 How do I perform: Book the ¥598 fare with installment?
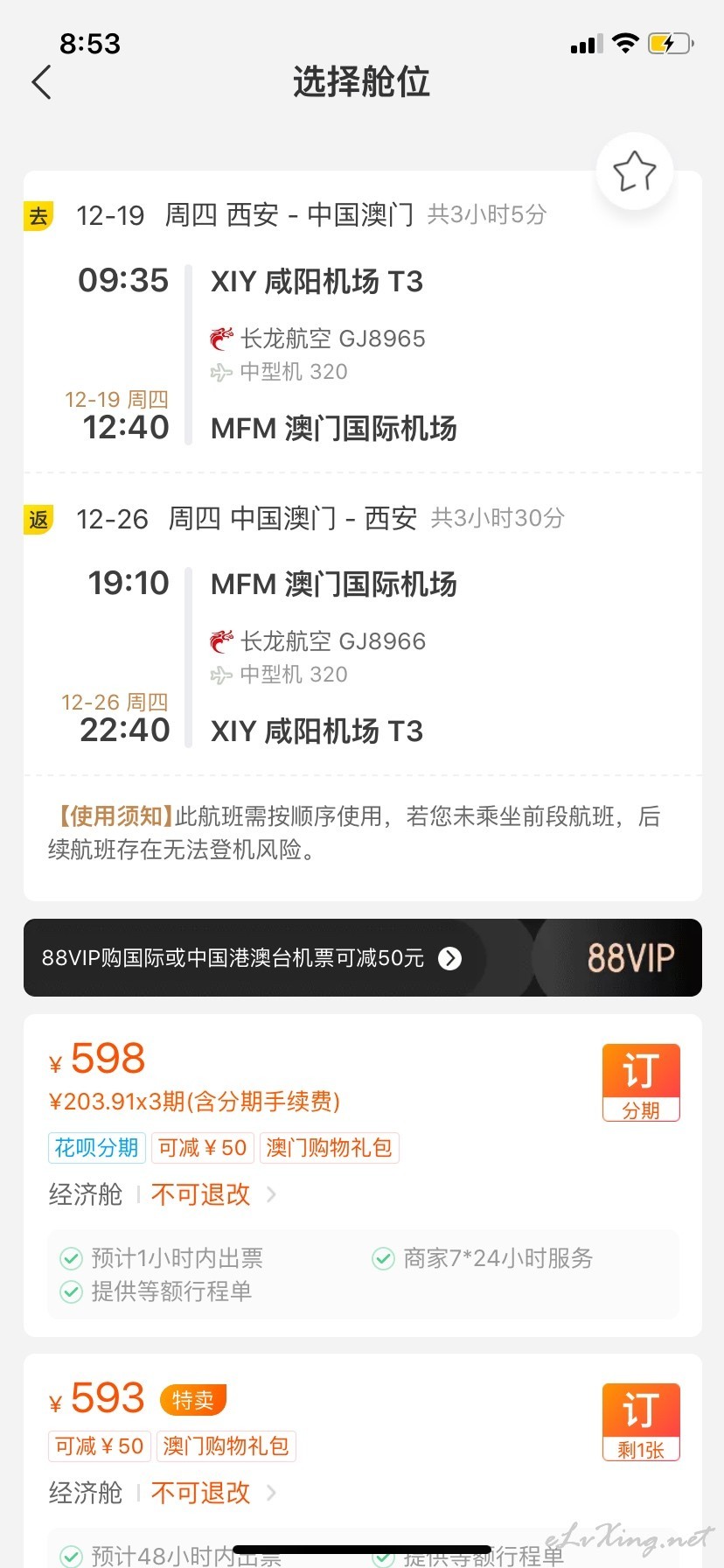click(x=641, y=1082)
